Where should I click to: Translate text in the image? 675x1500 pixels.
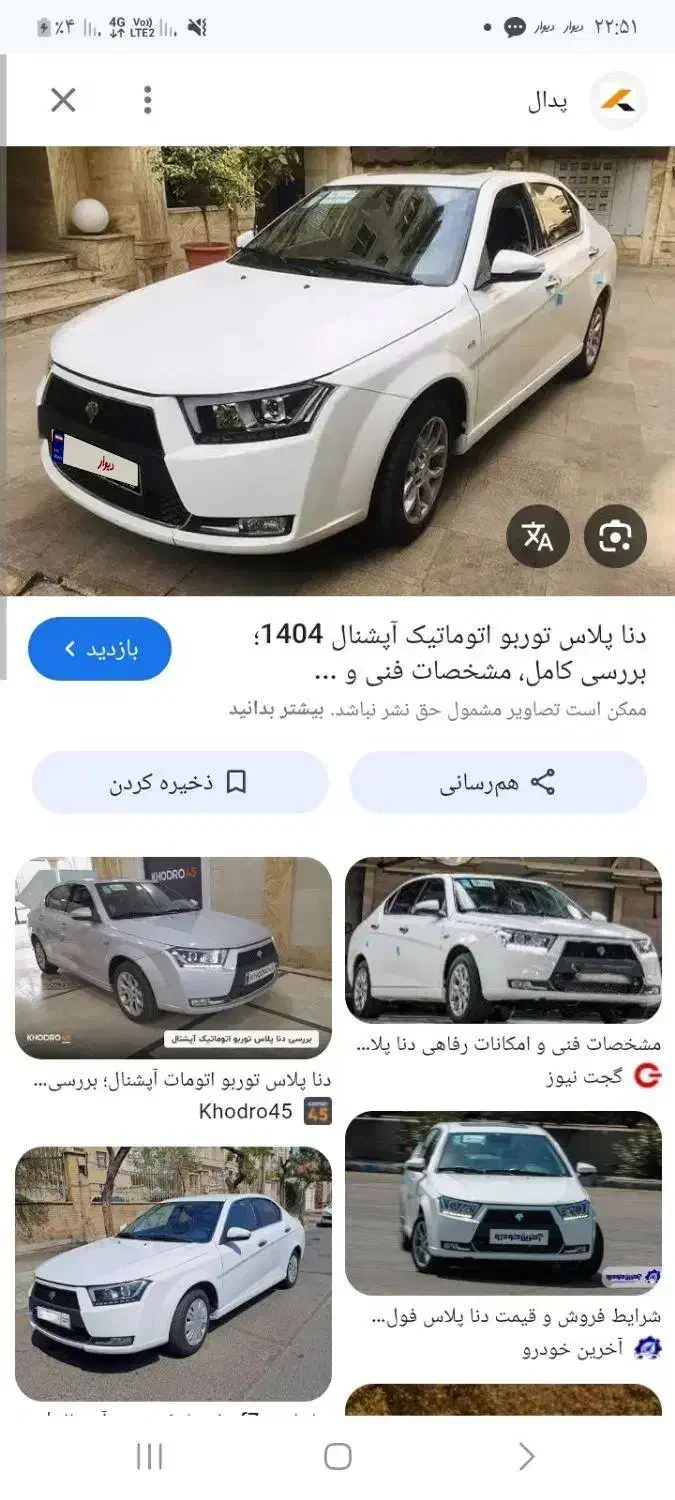538,537
